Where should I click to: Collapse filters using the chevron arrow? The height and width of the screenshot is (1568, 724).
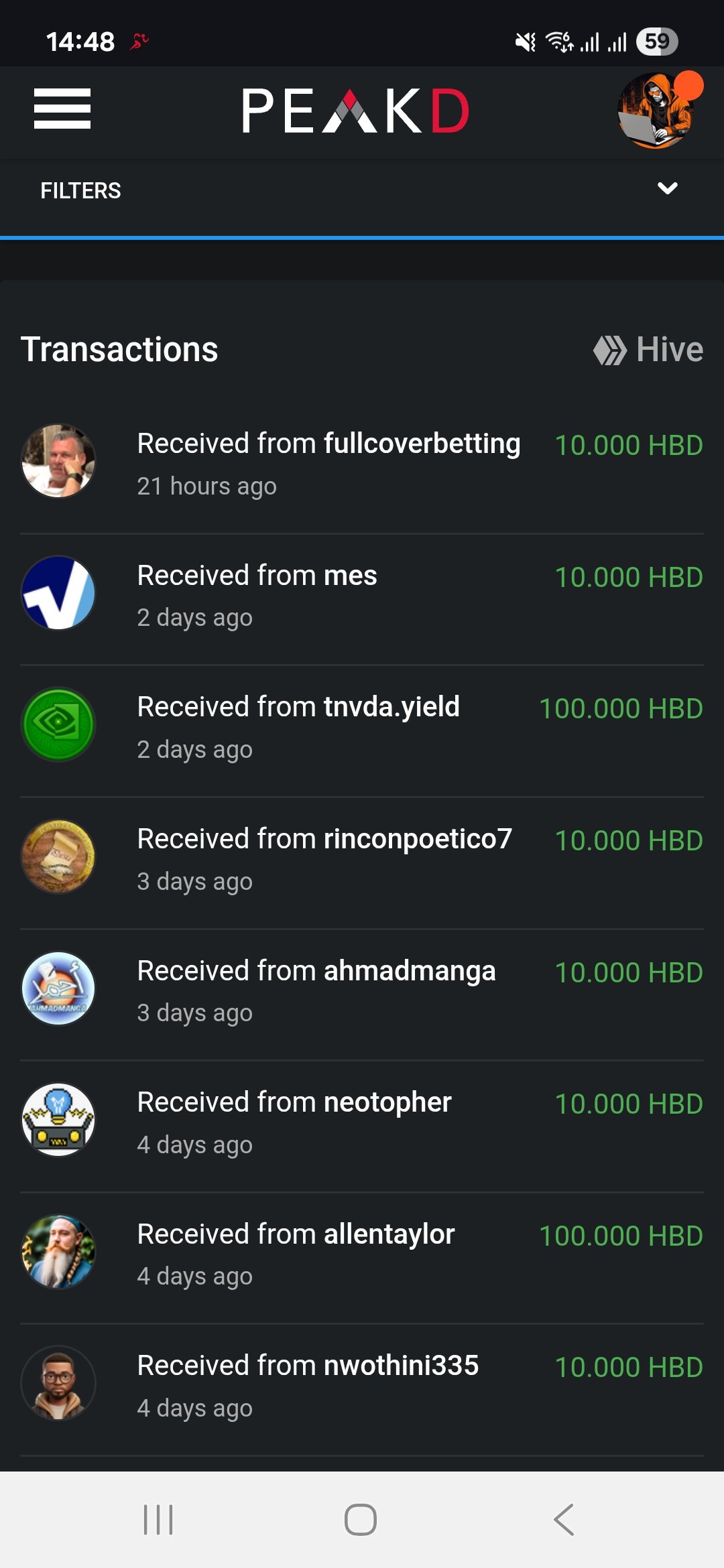click(x=668, y=190)
